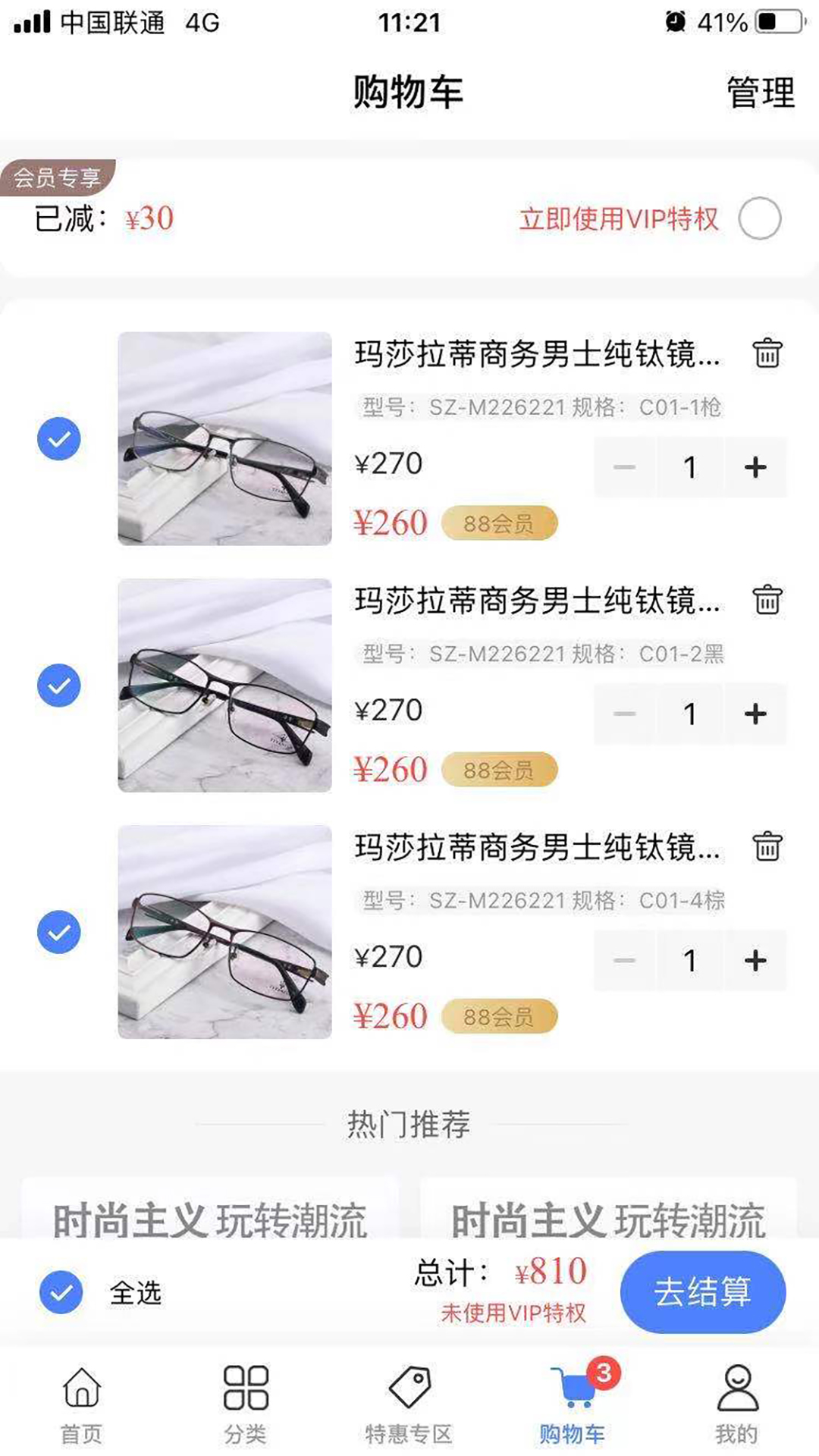Delete the C01-4棕 glasses item
The image size is (819, 1456).
pyautogui.click(x=768, y=846)
